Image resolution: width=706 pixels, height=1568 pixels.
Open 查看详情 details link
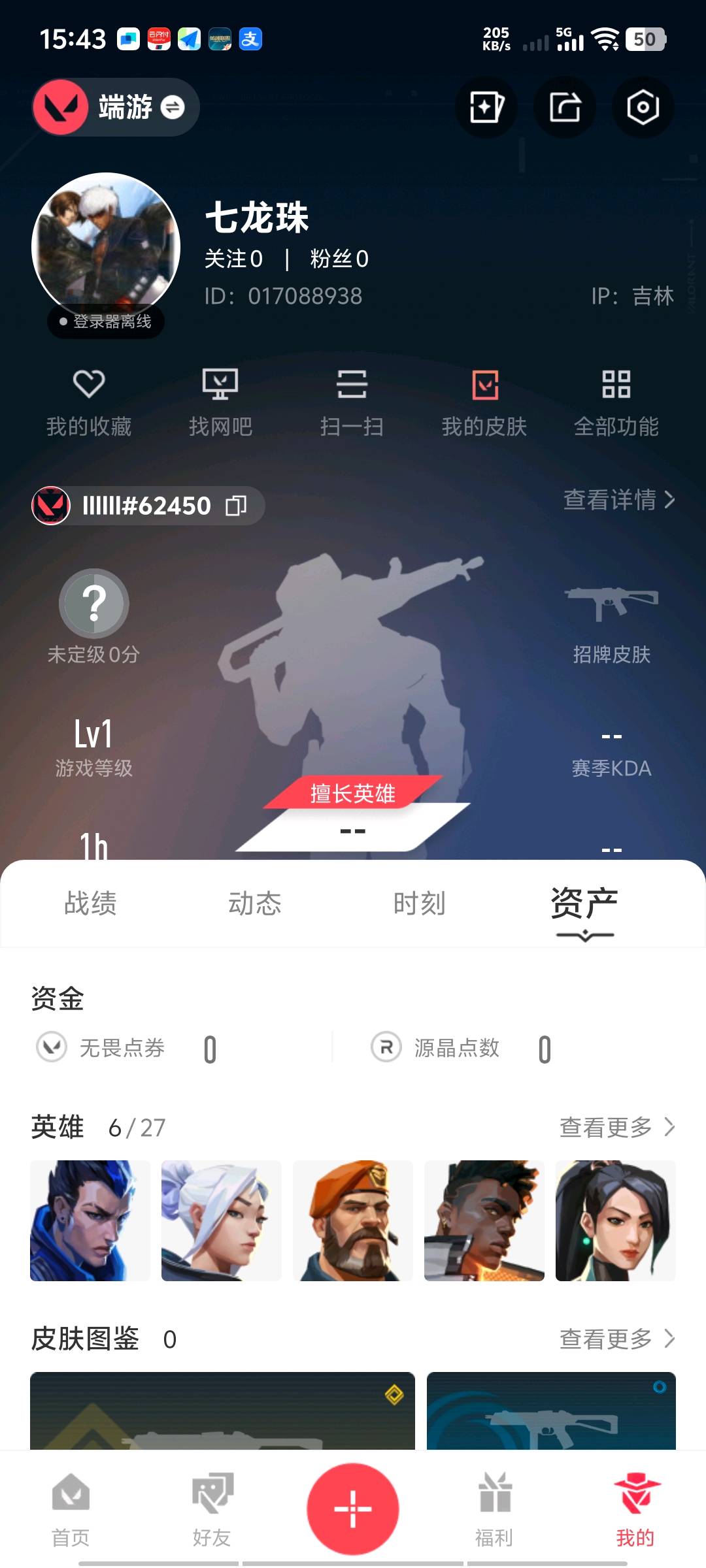pyautogui.click(x=618, y=500)
